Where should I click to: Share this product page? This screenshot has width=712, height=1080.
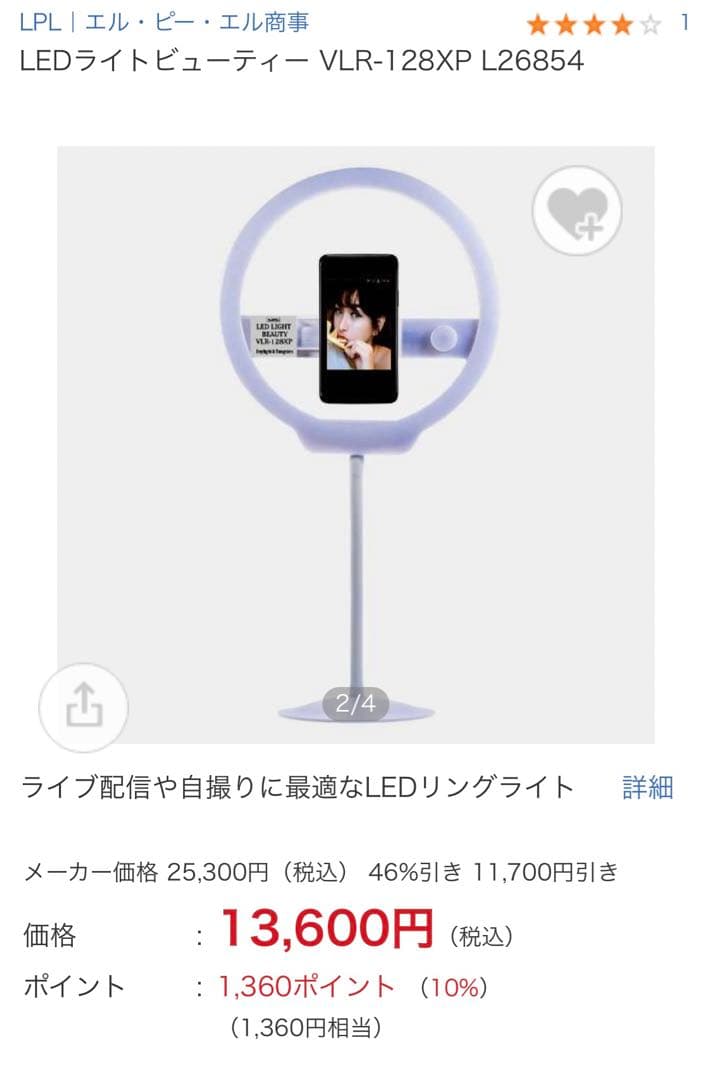click(83, 707)
